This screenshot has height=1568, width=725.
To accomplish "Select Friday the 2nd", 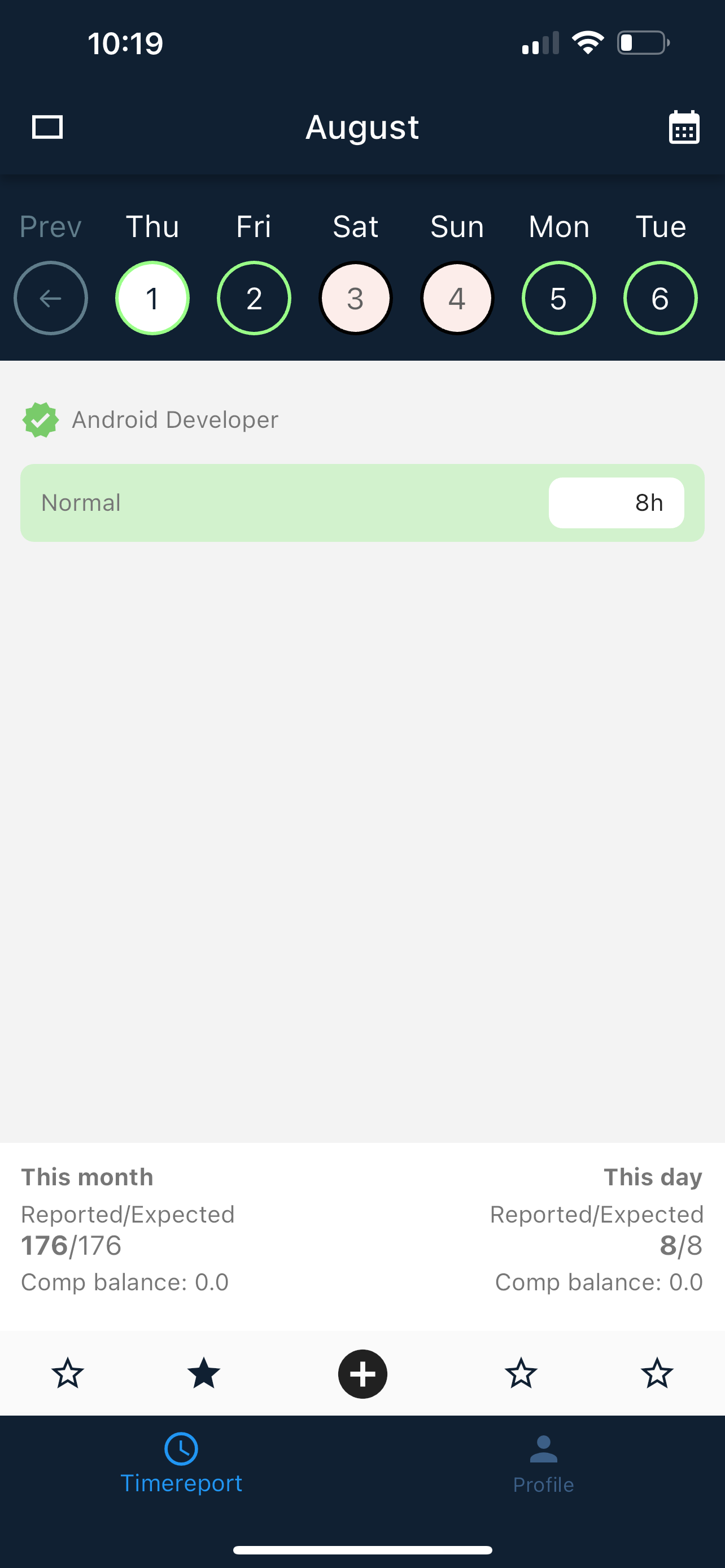I will point(254,298).
